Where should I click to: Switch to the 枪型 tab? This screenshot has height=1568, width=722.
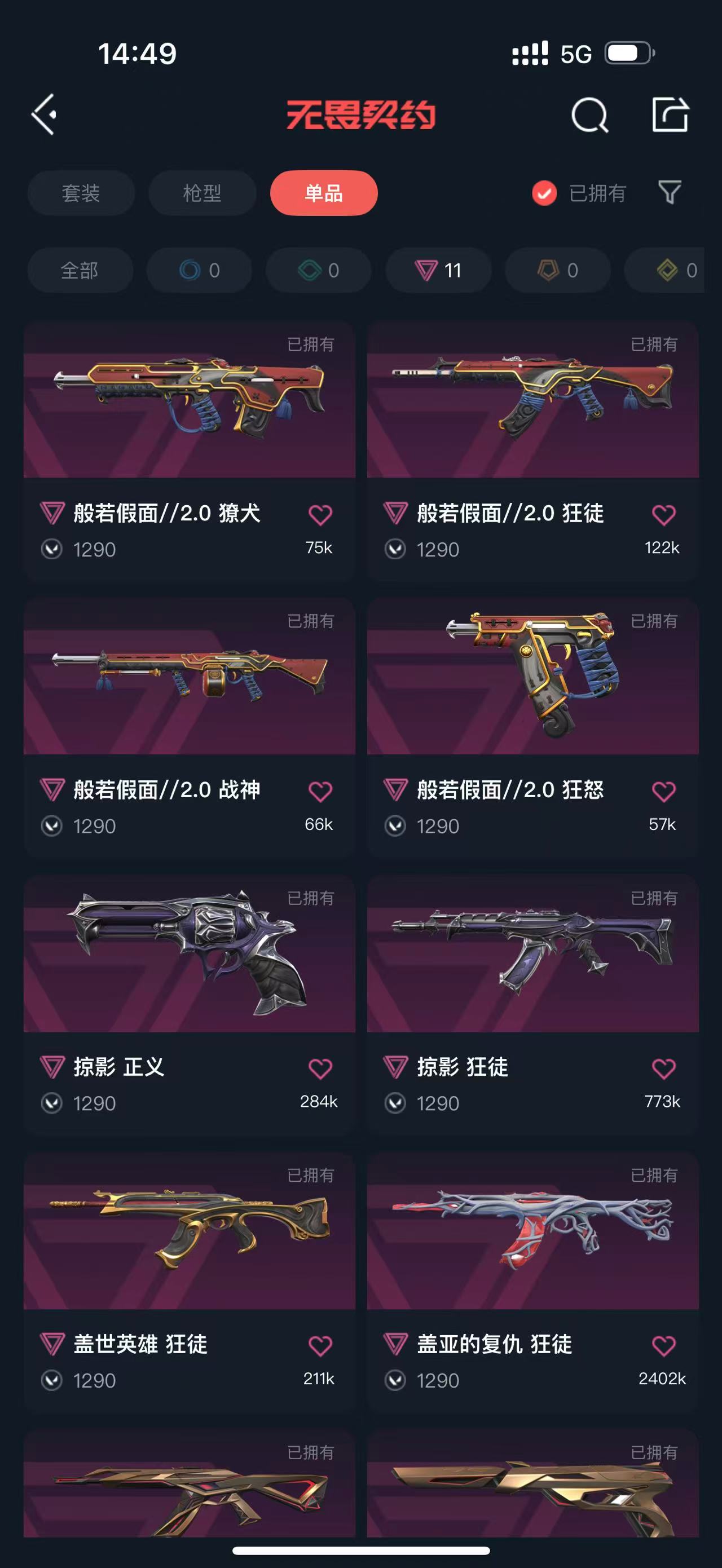tap(202, 193)
